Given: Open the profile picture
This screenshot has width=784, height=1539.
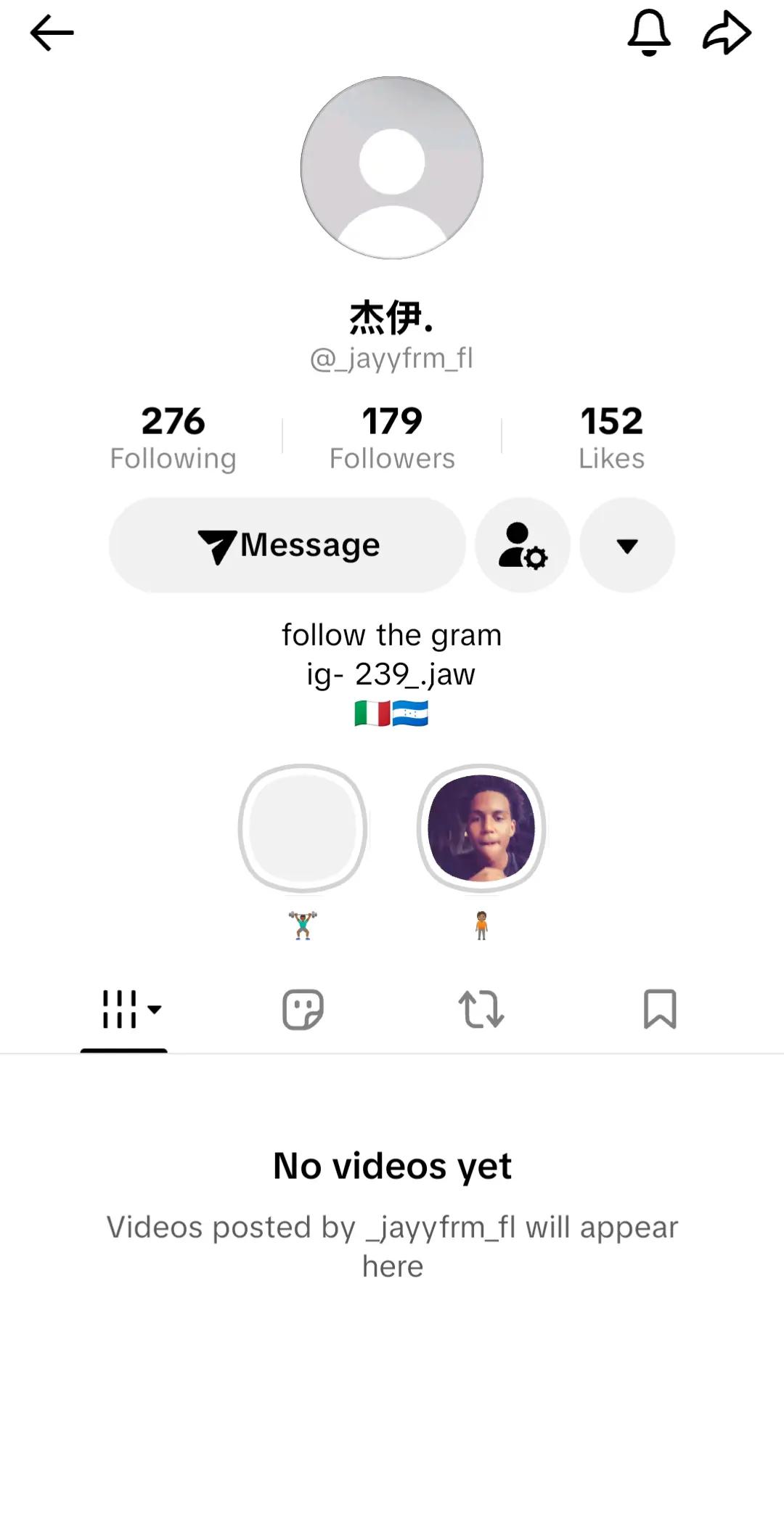Looking at the screenshot, I should tap(392, 168).
